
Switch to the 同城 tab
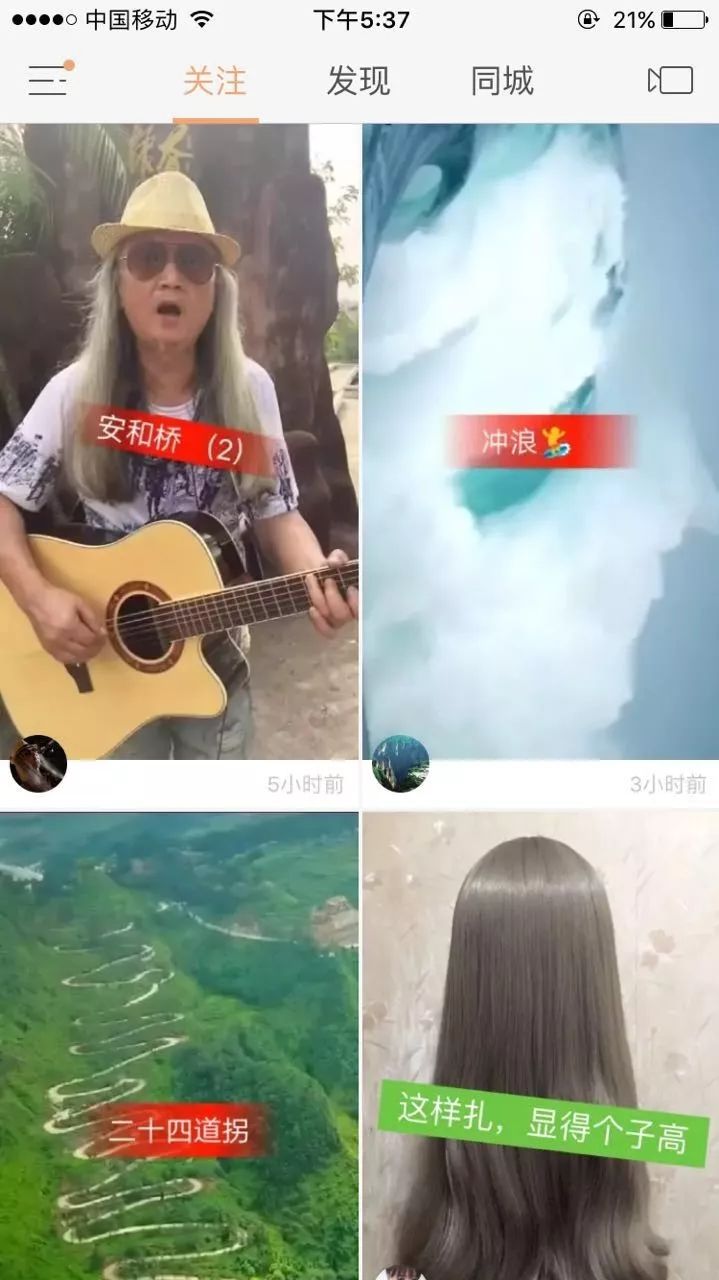[502, 81]
